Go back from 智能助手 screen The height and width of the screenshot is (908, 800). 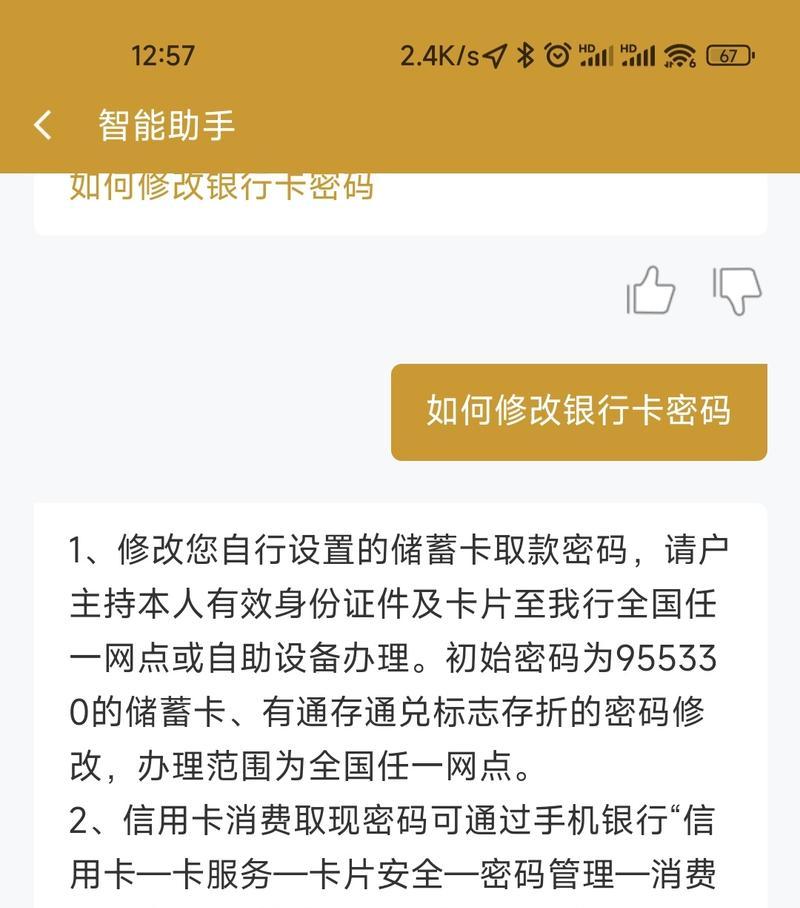(x=42, y=125)
